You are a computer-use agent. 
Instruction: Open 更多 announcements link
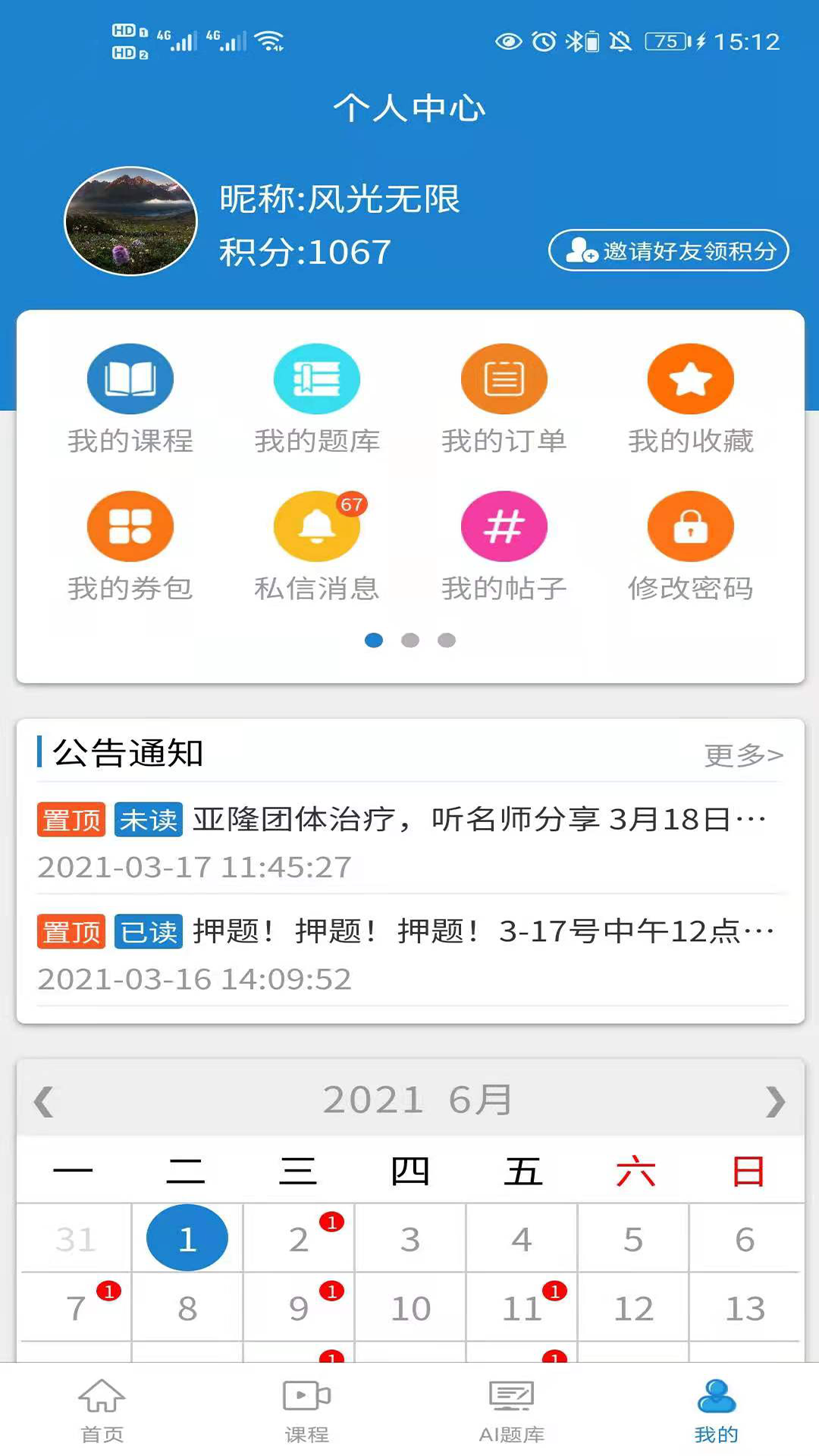(741, 754)
